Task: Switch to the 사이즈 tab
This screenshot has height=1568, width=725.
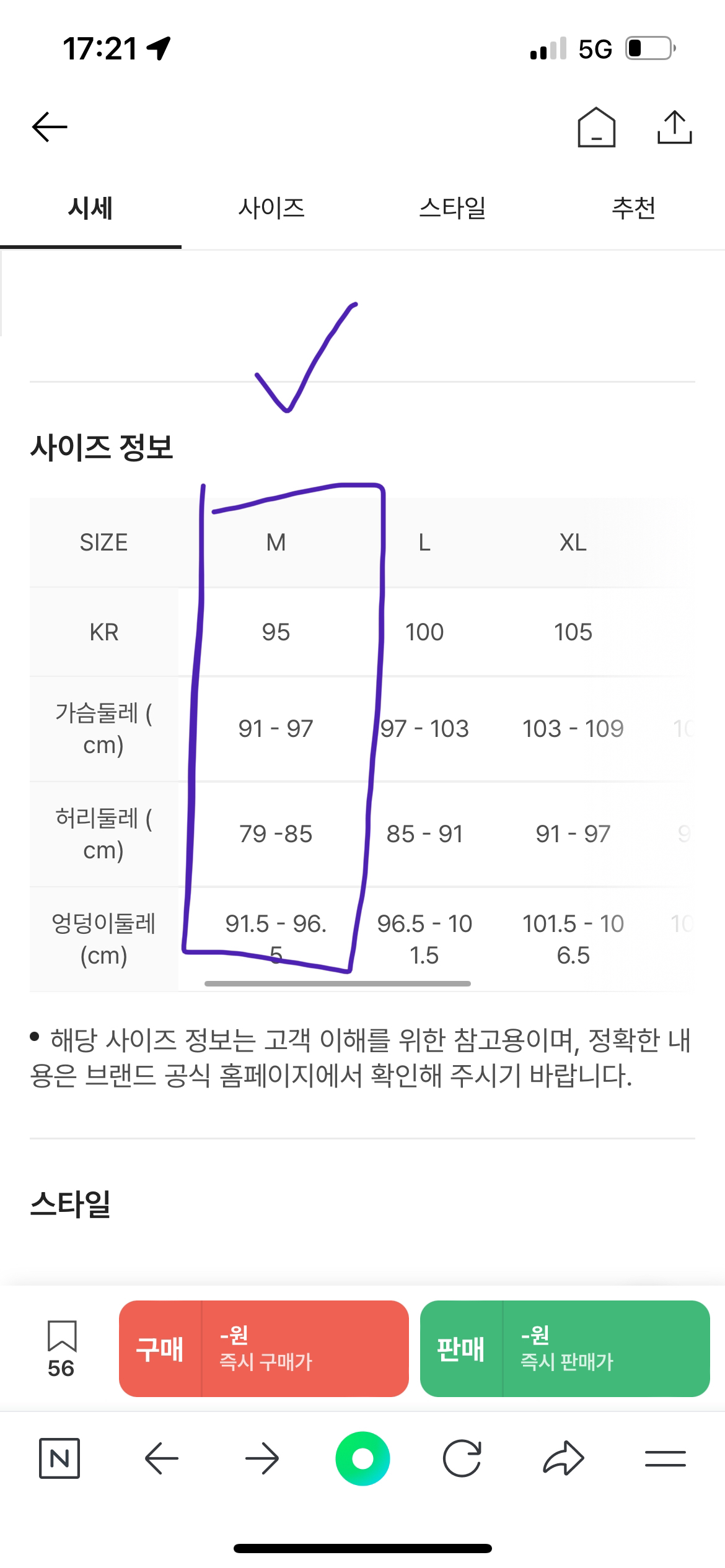Action: pos(271,208)
